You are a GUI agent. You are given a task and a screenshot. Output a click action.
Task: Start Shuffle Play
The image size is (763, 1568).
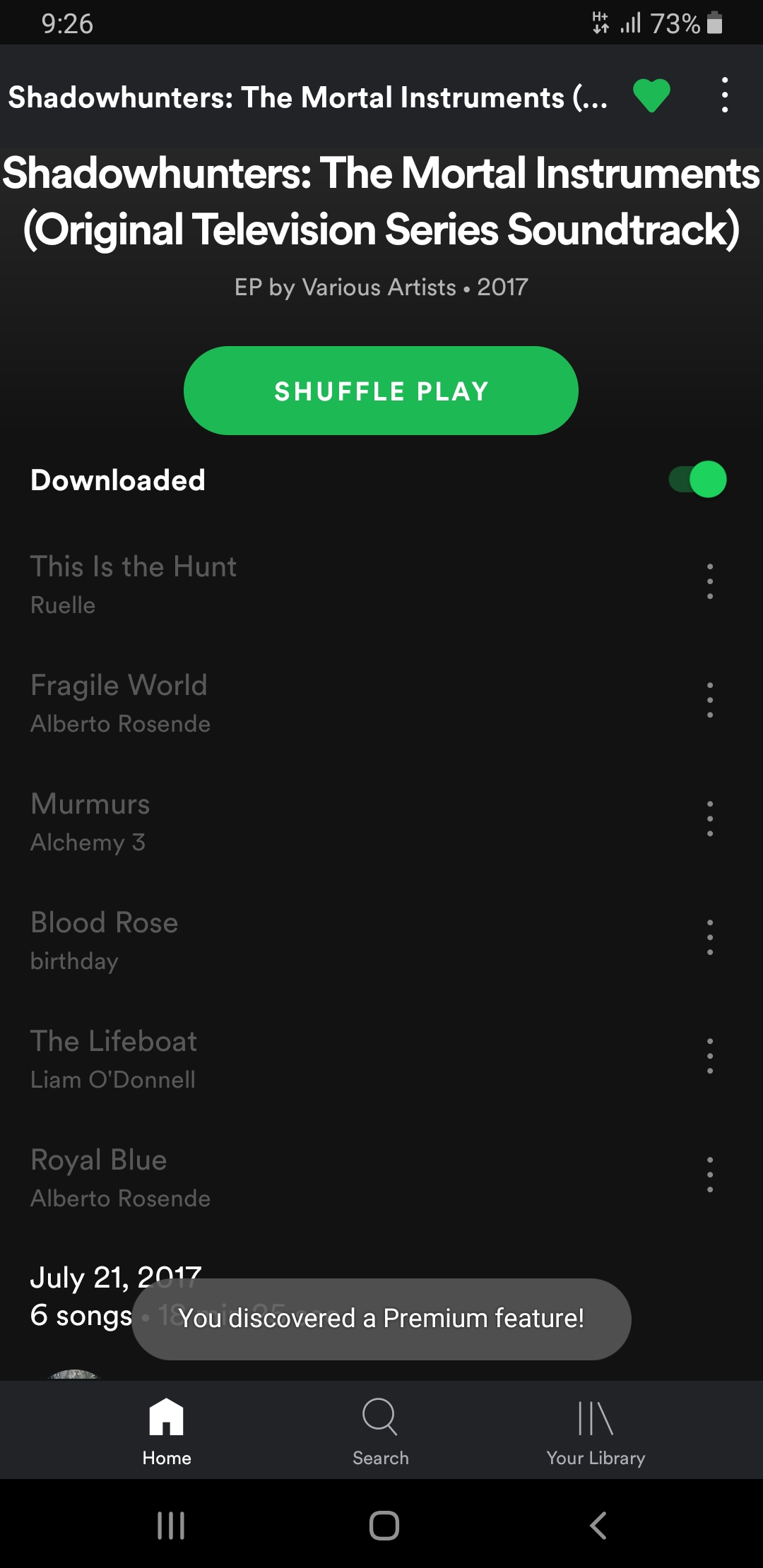click(381, 391)
